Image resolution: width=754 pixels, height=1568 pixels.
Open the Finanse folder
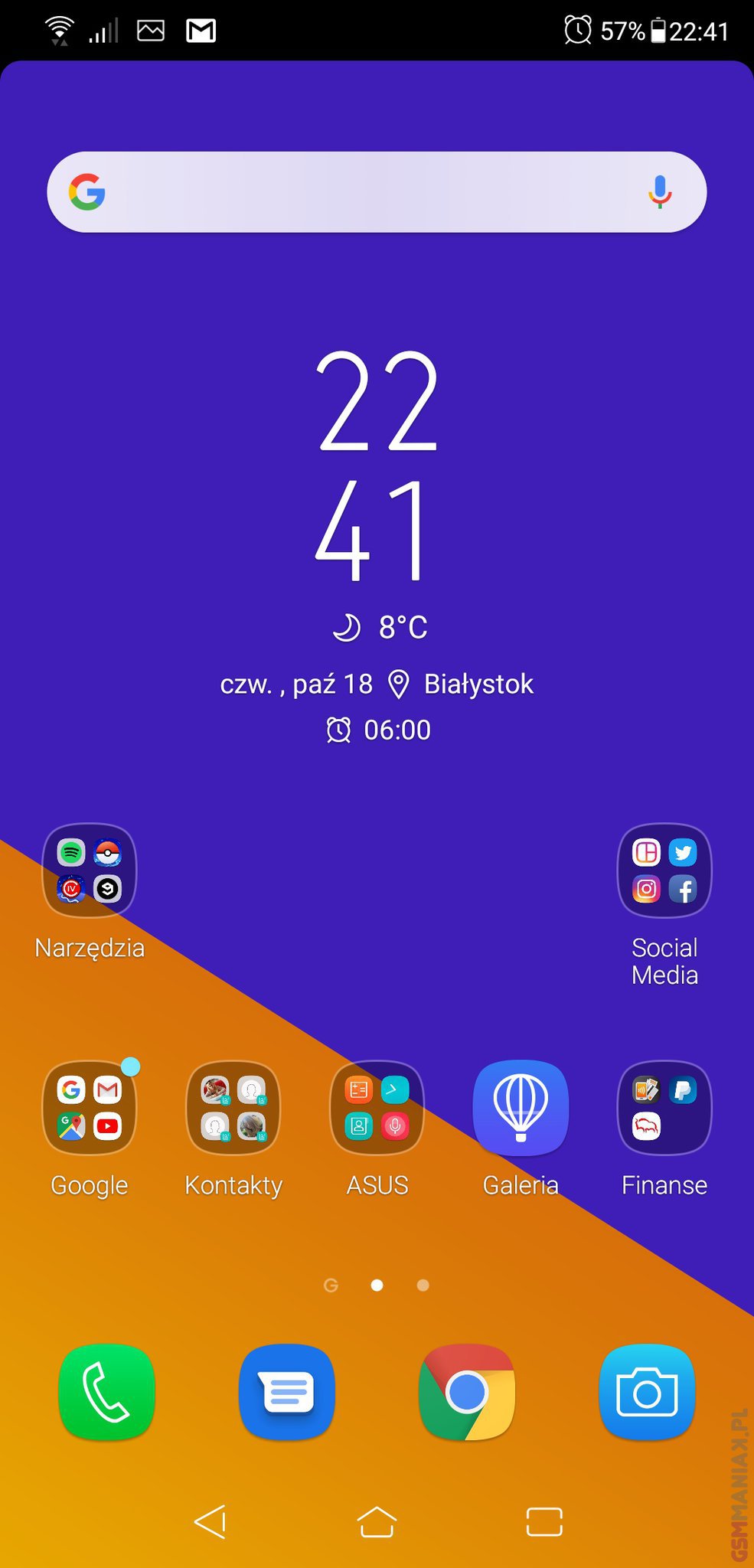pos(664,1108)
